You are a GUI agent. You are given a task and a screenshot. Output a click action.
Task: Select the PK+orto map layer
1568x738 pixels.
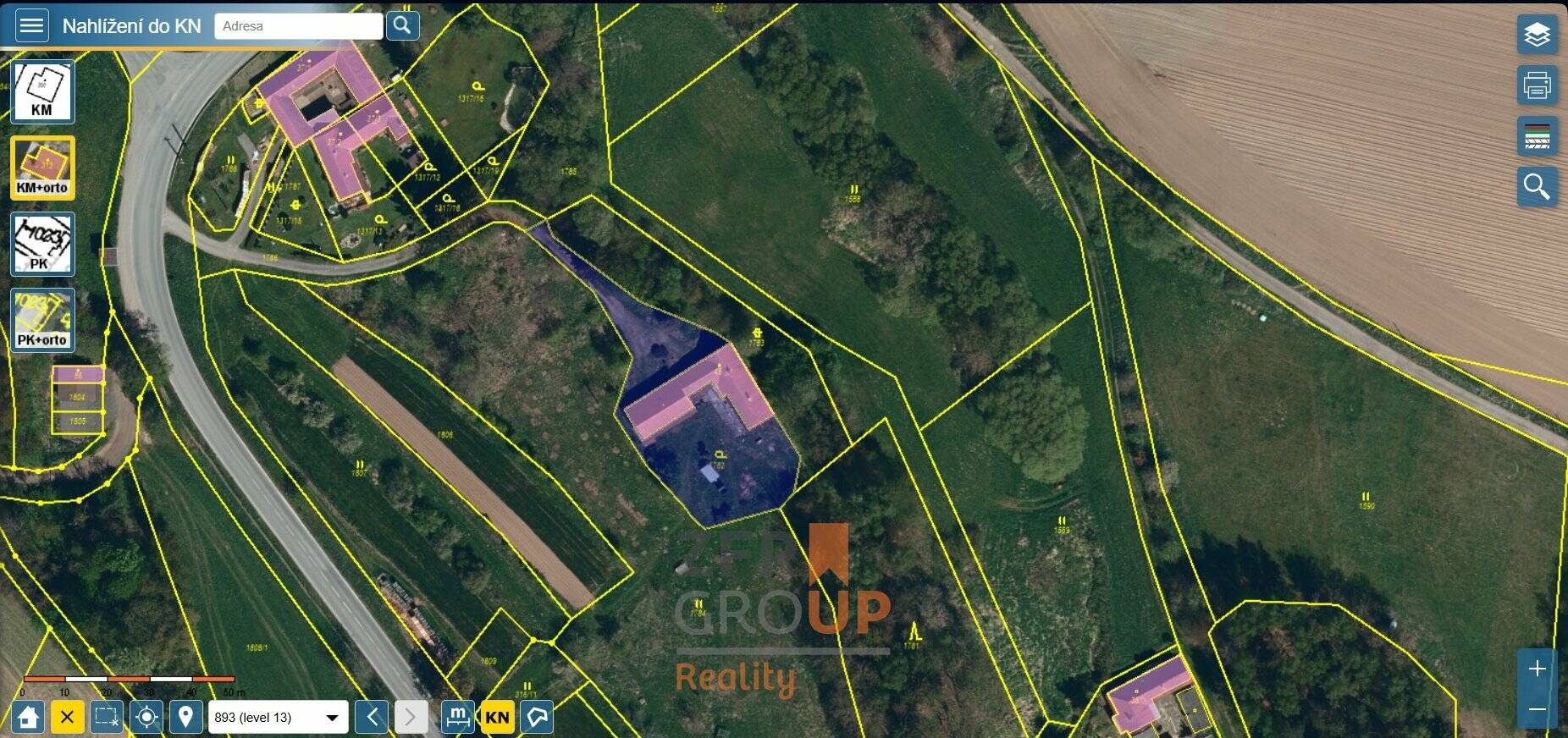(x=42, y=320)
